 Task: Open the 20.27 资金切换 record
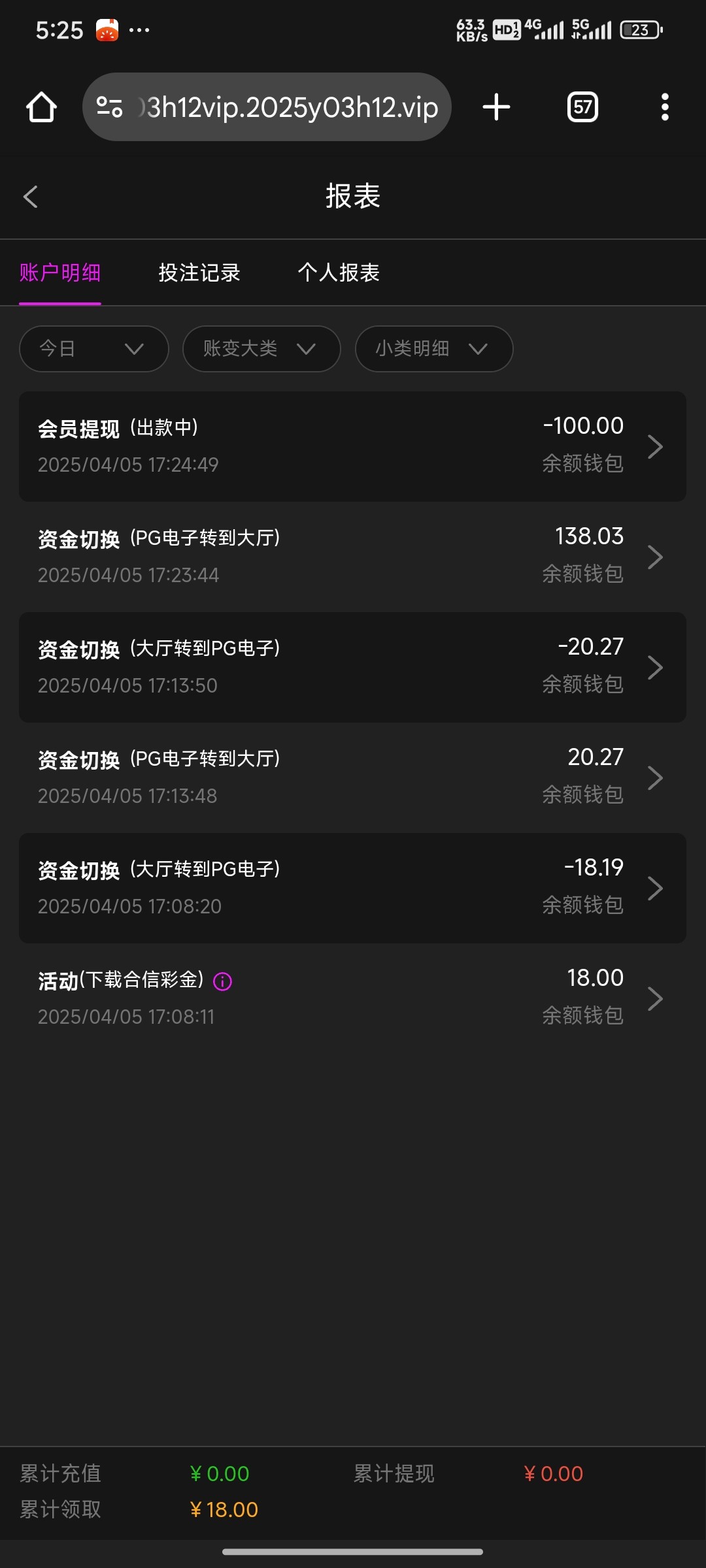point(352,778)
